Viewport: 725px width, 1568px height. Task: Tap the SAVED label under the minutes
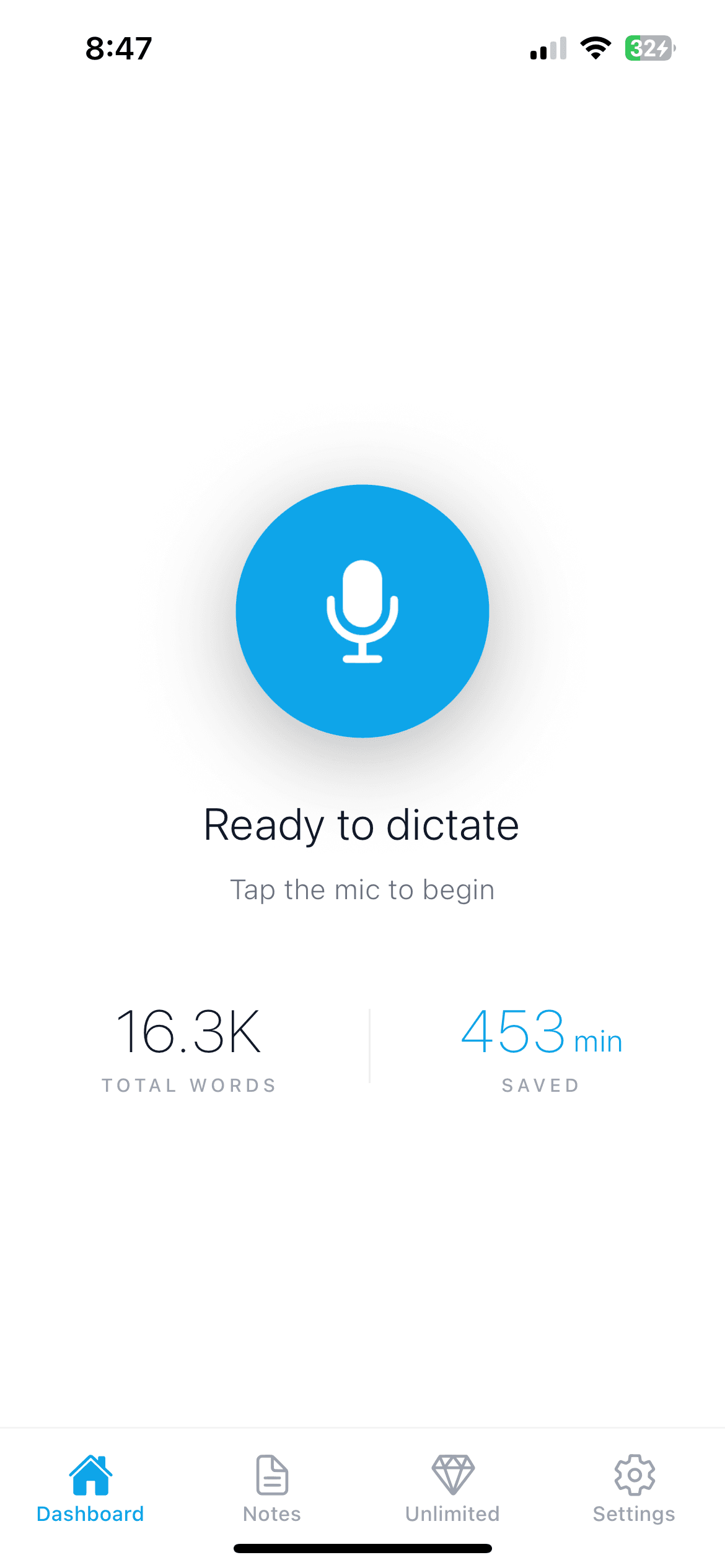[x=539, y=1085]
